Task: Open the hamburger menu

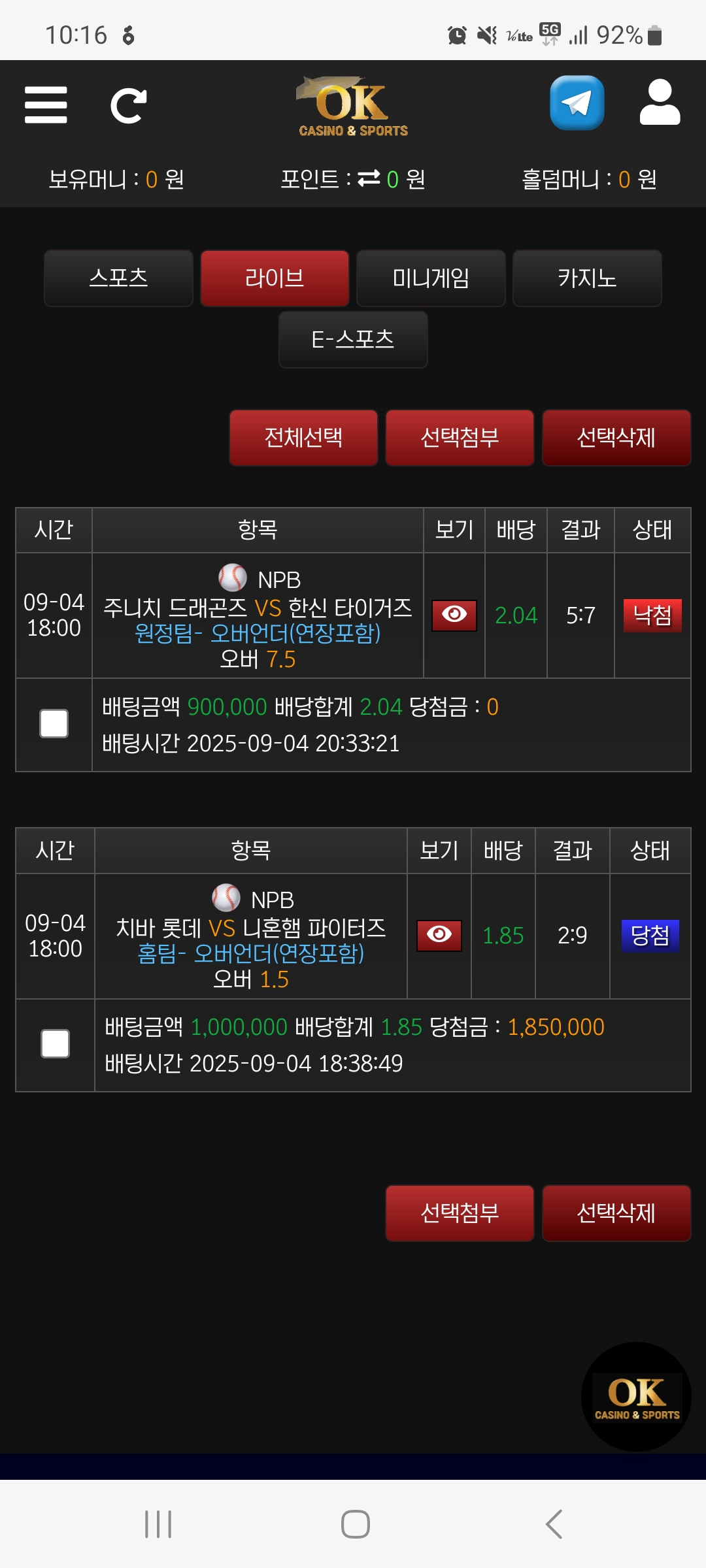Action: click(46, 105)
